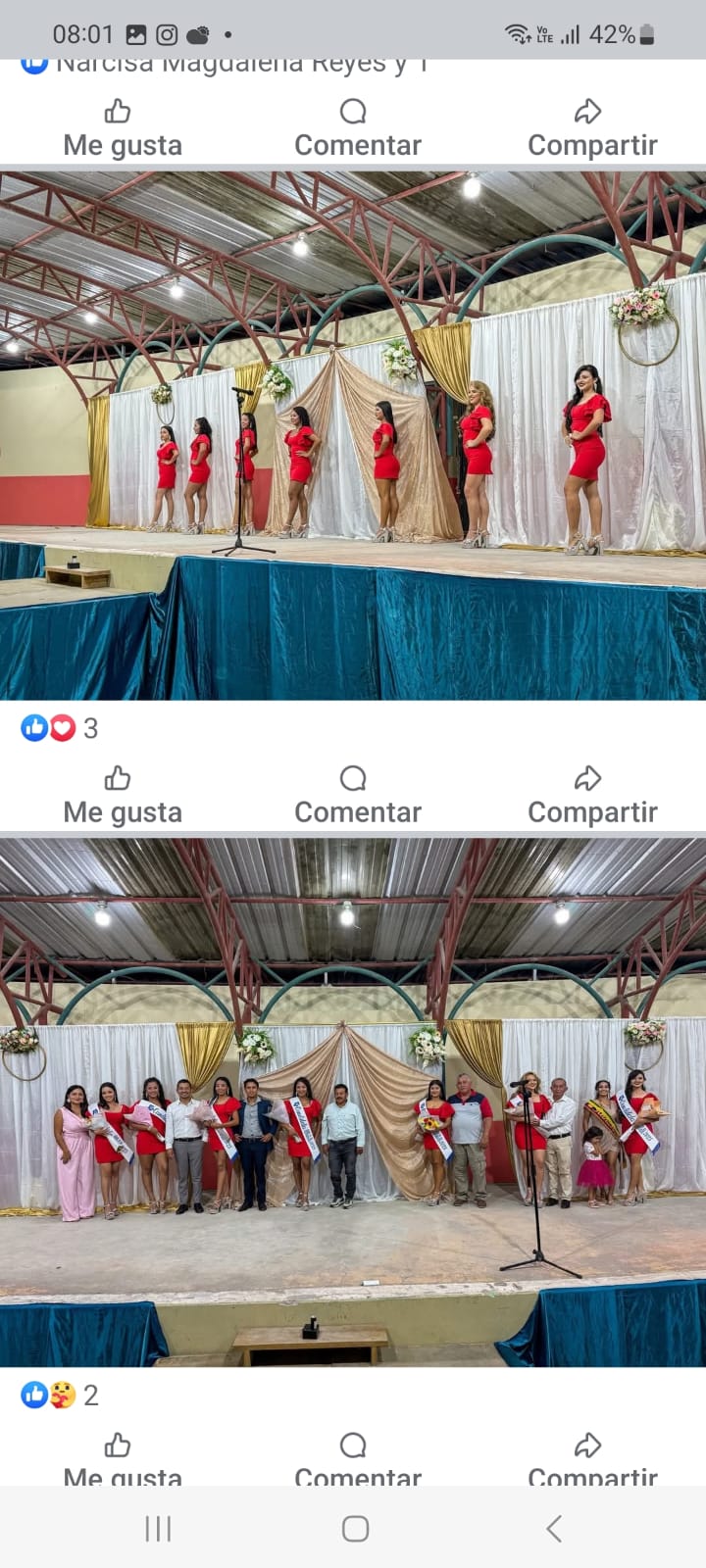Share the group photo with 2 reactions

591,1460
